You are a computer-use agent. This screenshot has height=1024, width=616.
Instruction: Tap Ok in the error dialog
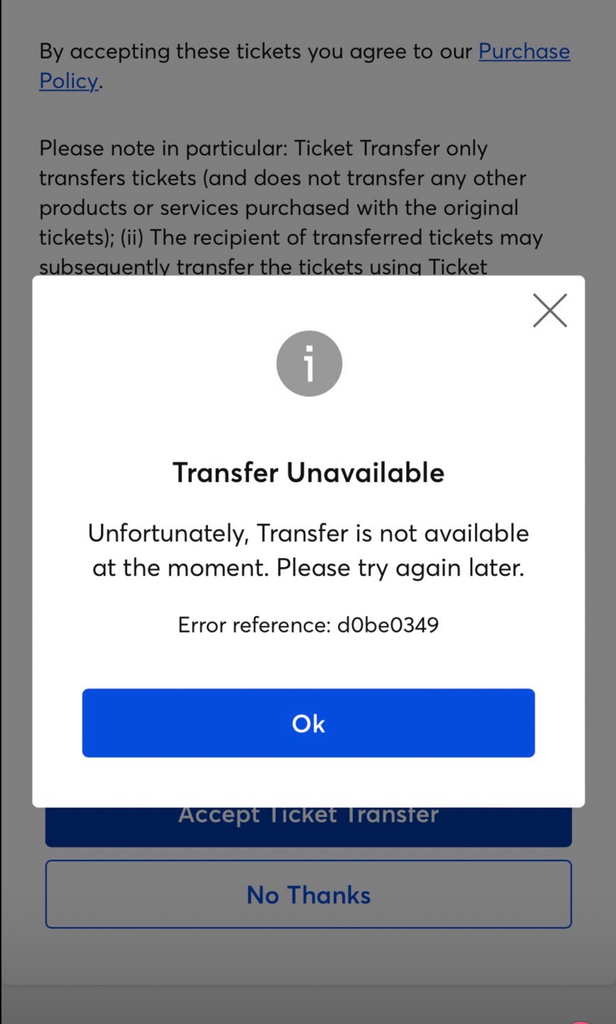coord(308,723)
